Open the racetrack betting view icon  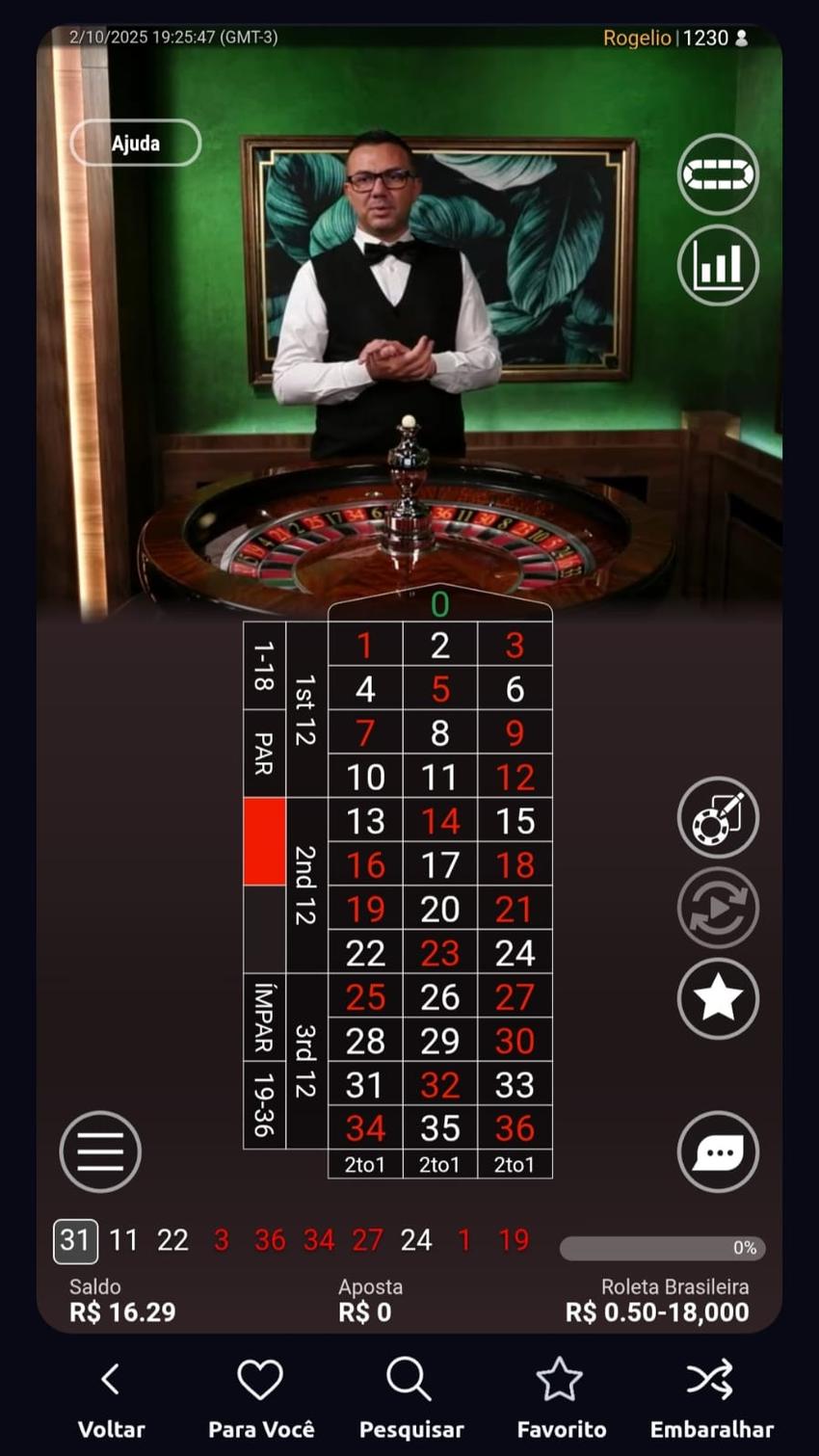[718, 174]
